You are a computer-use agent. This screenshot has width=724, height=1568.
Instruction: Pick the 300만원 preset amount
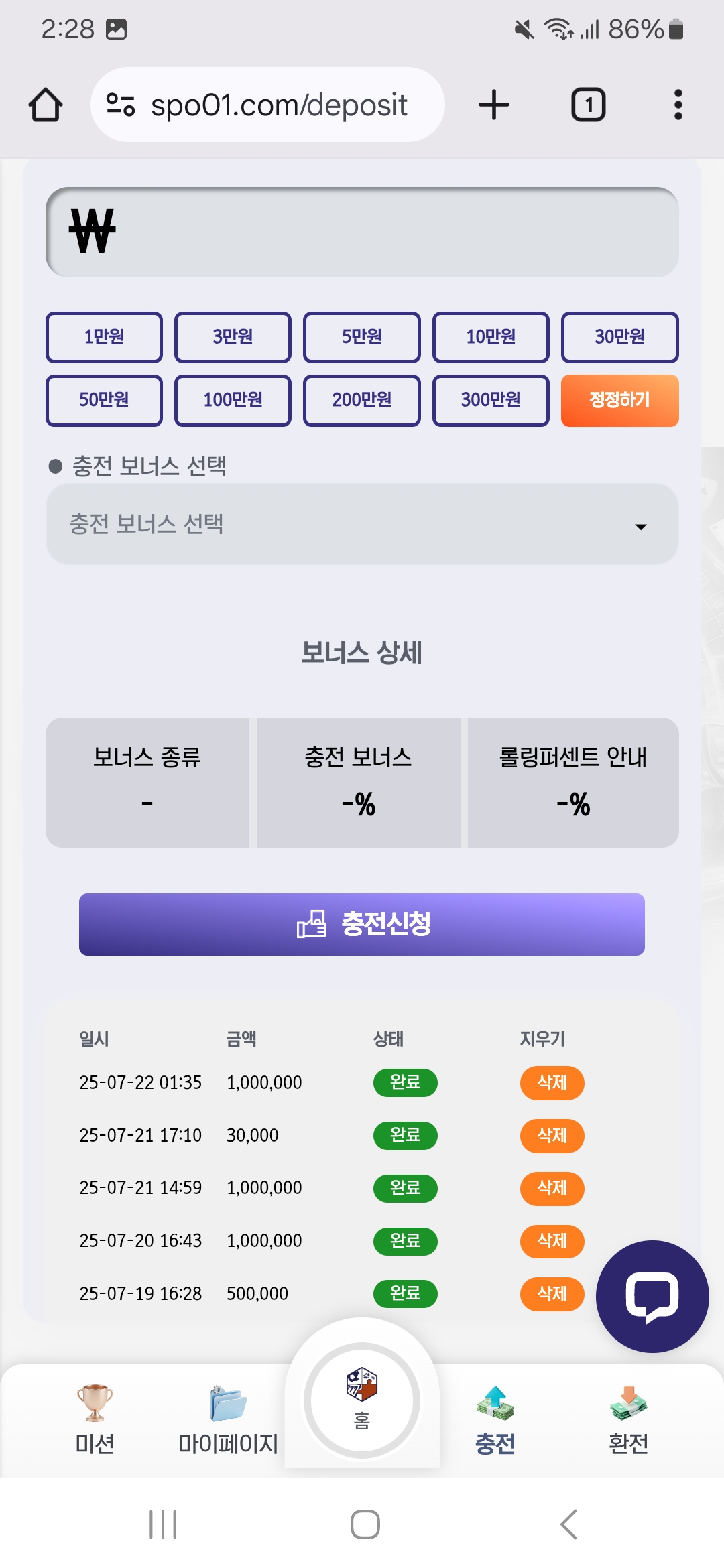tap(491, 400)
